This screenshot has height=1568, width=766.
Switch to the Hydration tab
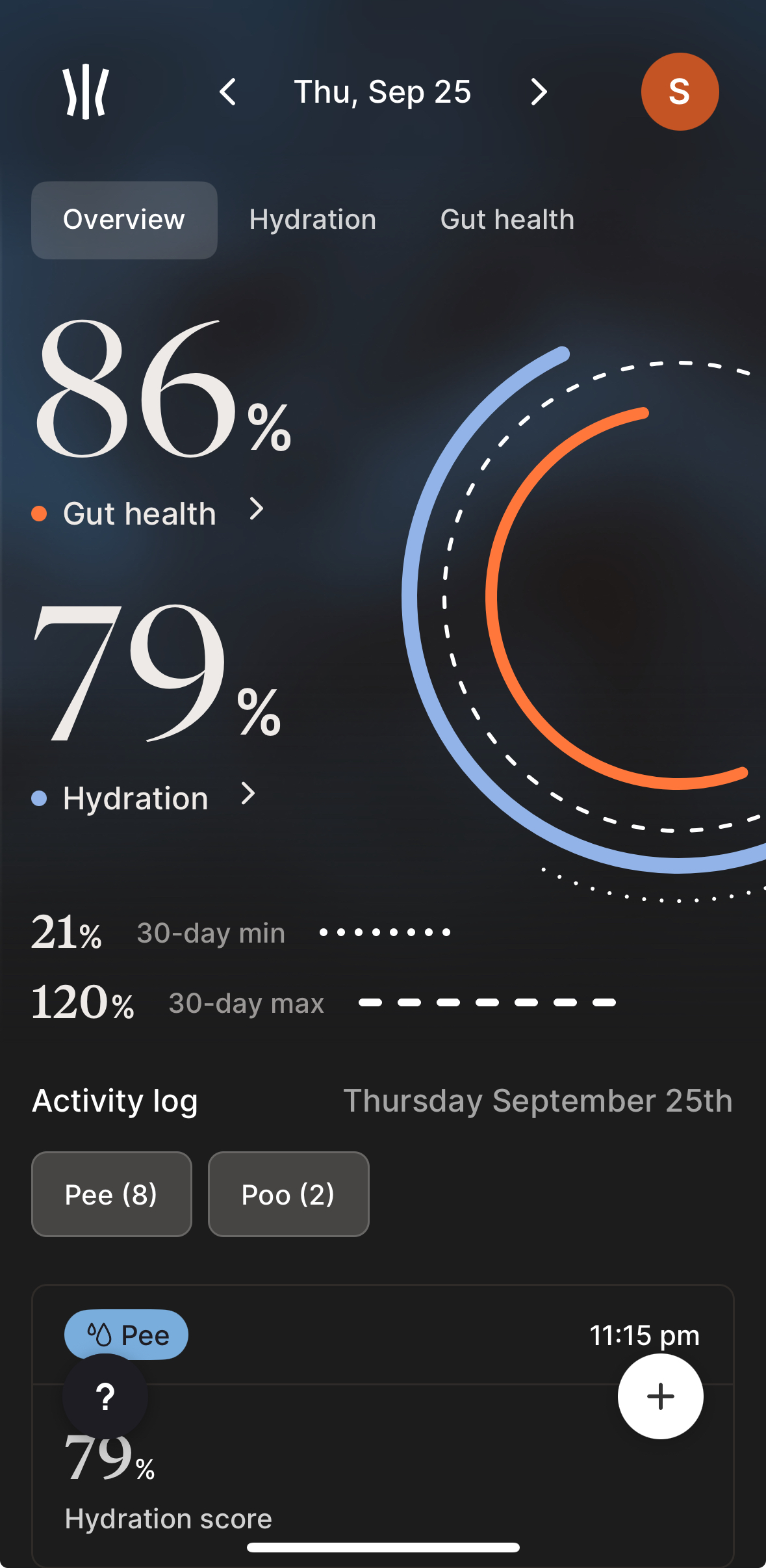[x=313, y=220]
